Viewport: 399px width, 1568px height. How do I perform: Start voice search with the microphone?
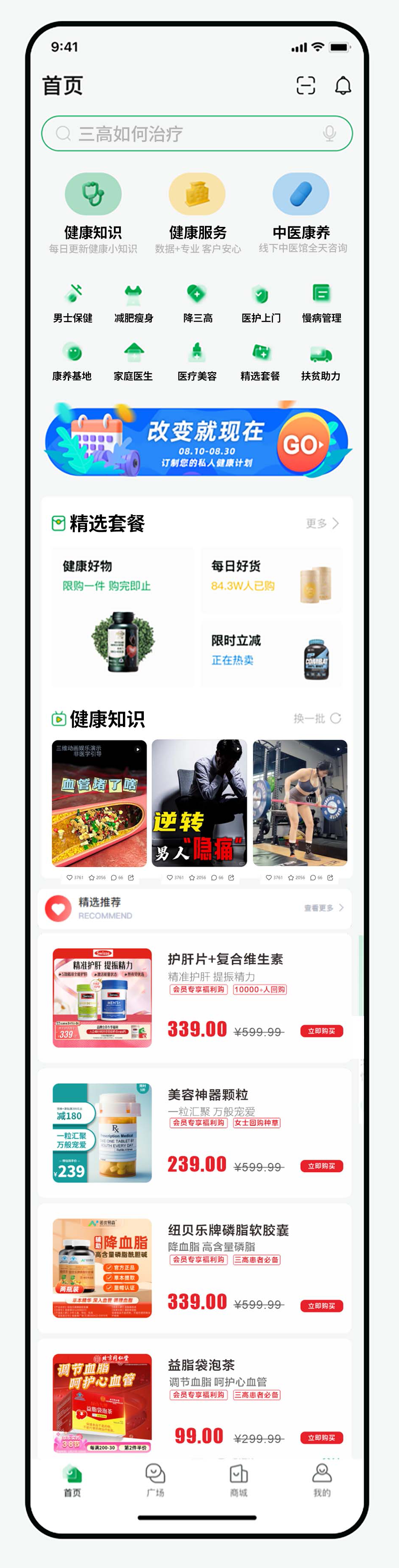(329, 133)
